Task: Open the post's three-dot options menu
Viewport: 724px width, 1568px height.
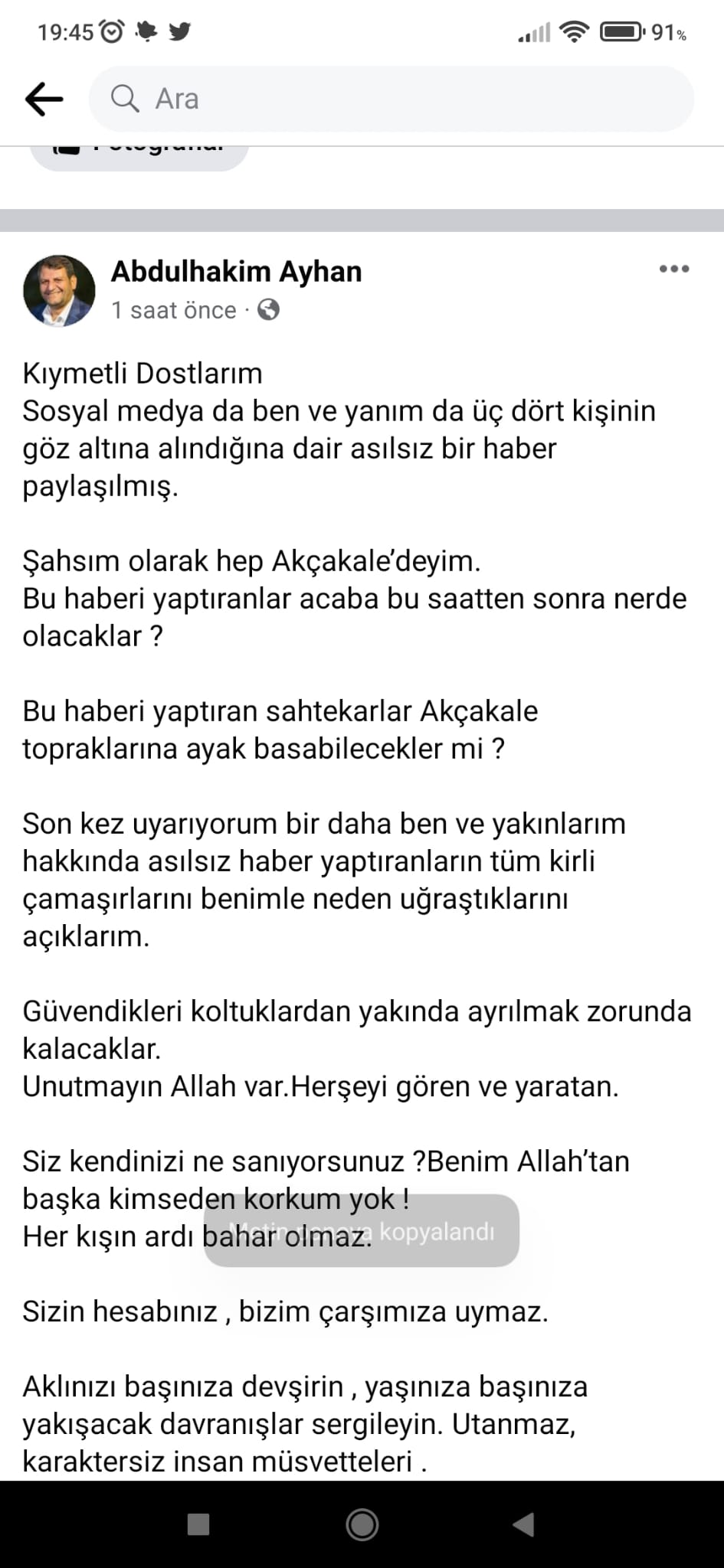Action: coord(674,269)
